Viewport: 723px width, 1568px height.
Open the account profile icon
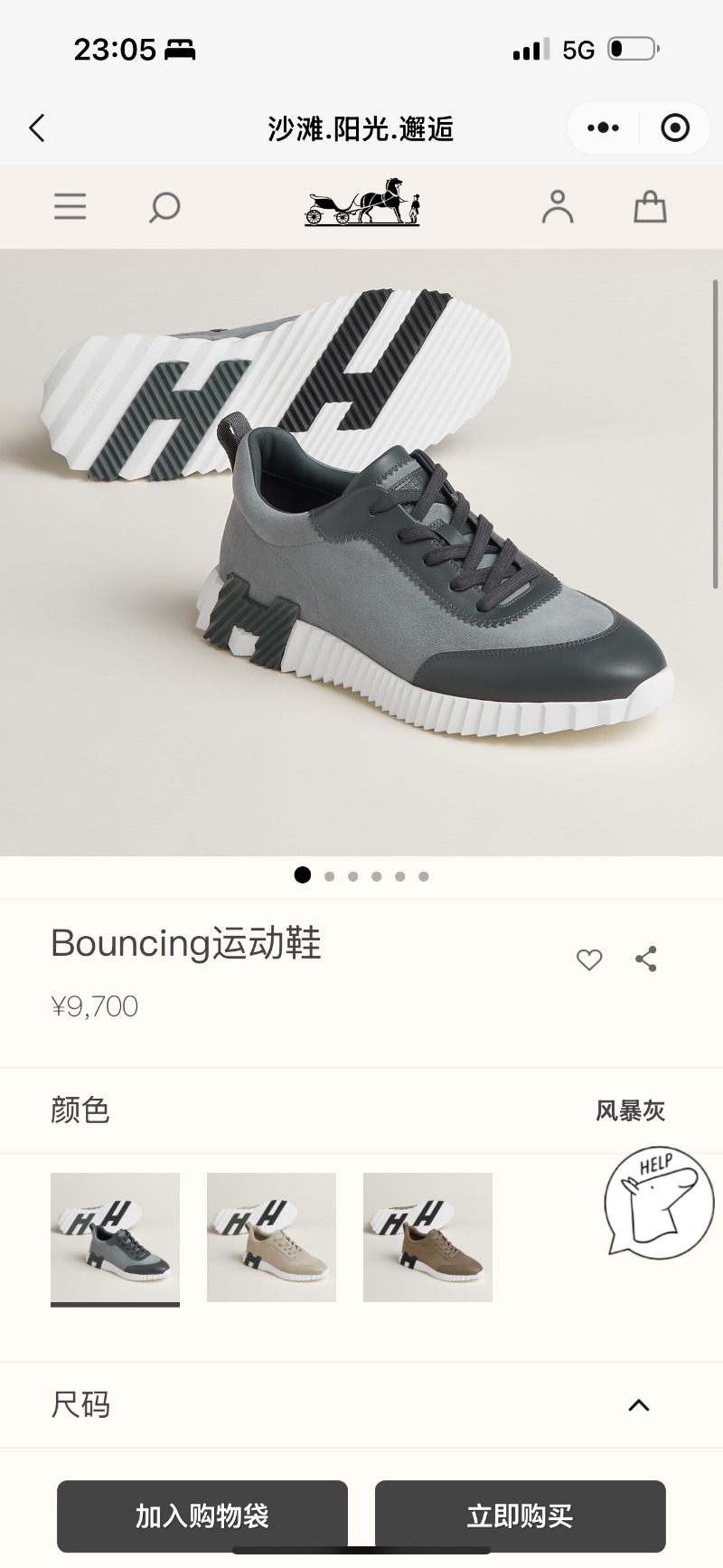[x=558, y=207]
